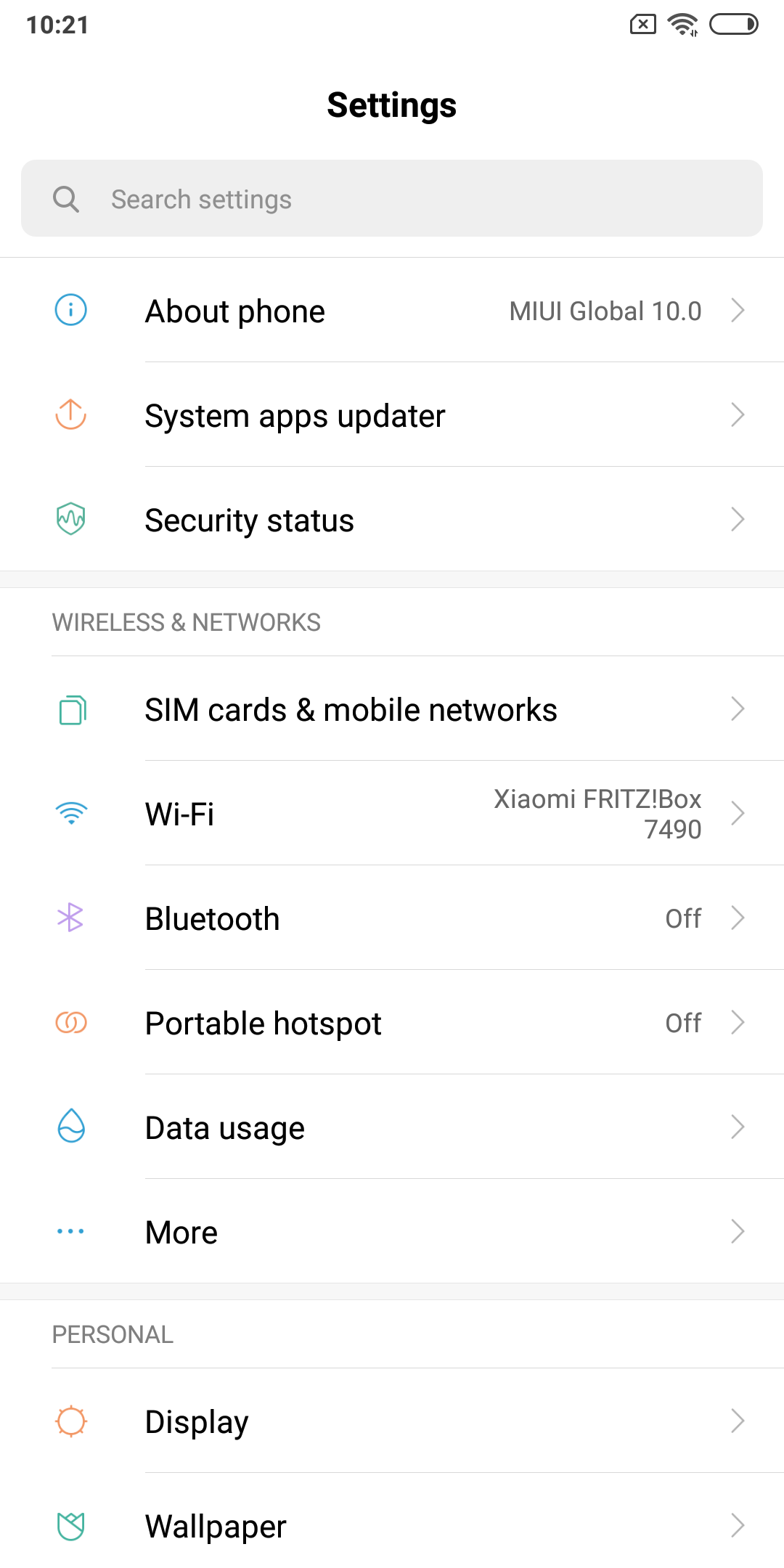The image size is (784, 1568).
Task: Open System apps updater
Action: (392, 415)
